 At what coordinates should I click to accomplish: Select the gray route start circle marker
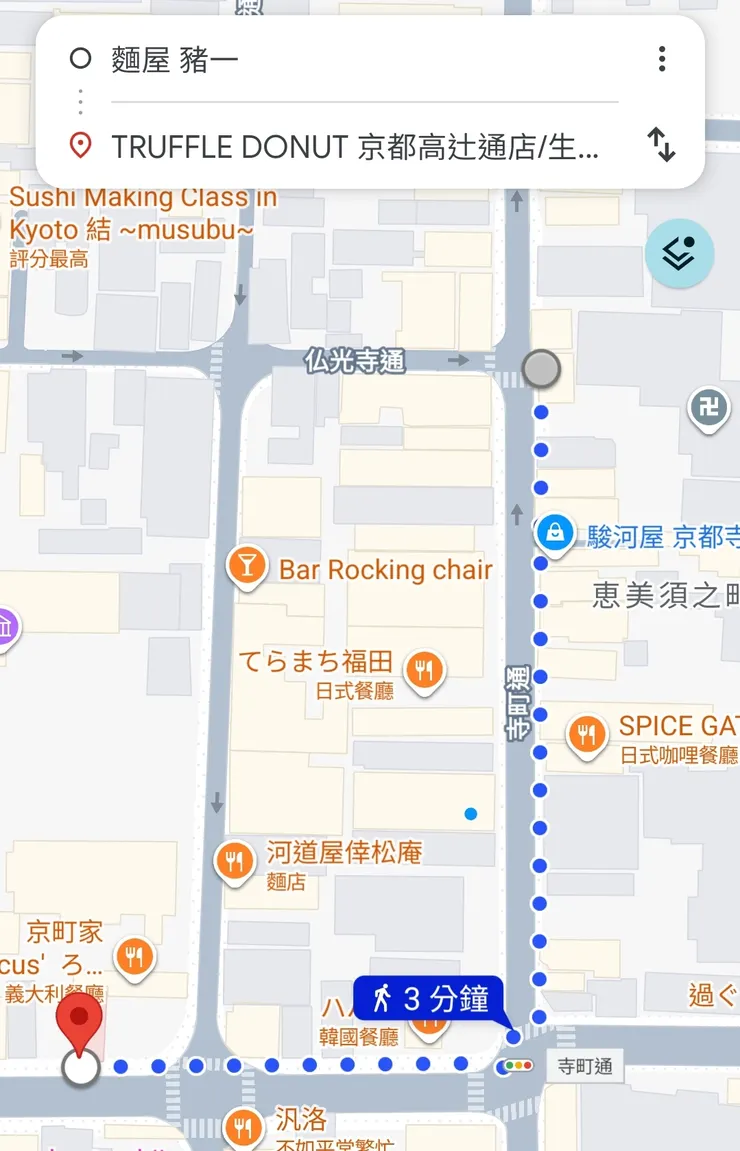(540, 369)
